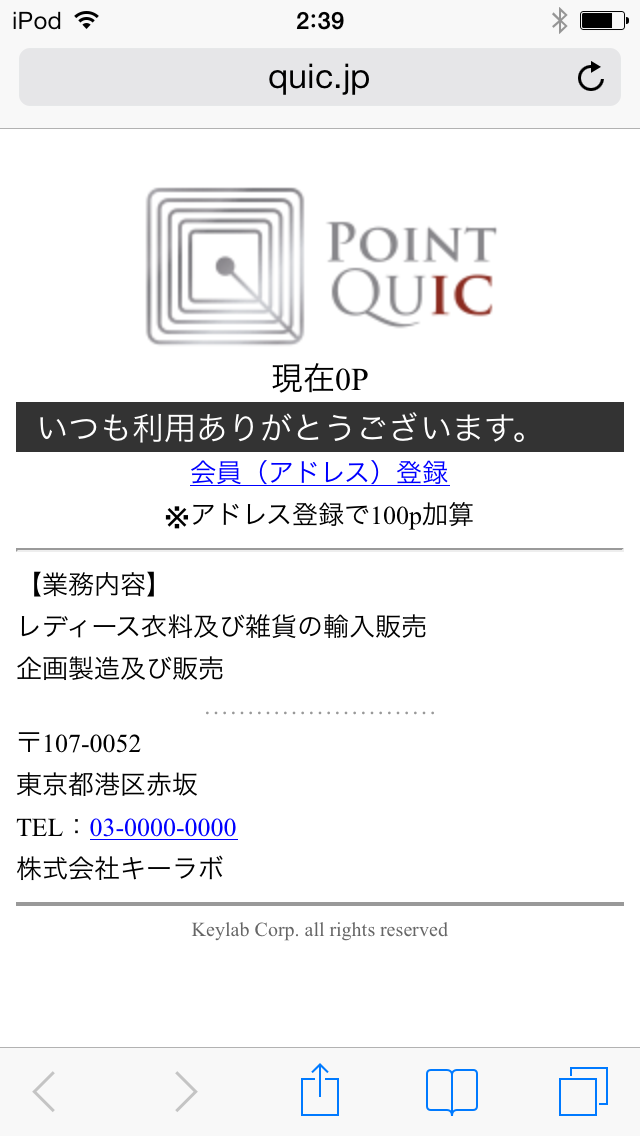Call the 03-0000-0000 phone link
The width and height of the screenshot is (640, 1136).
164,827
